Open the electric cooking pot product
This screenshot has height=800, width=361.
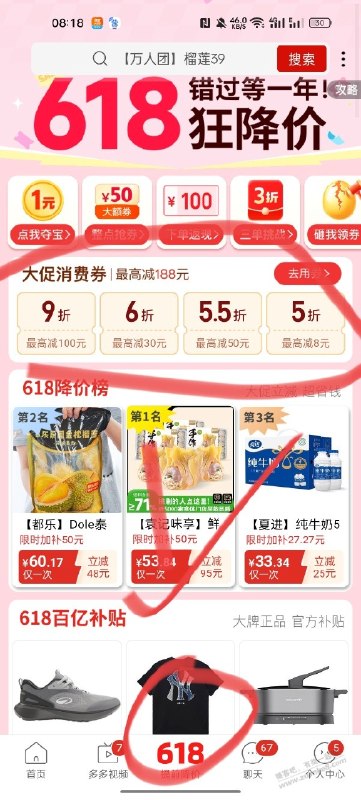[294, 688]
